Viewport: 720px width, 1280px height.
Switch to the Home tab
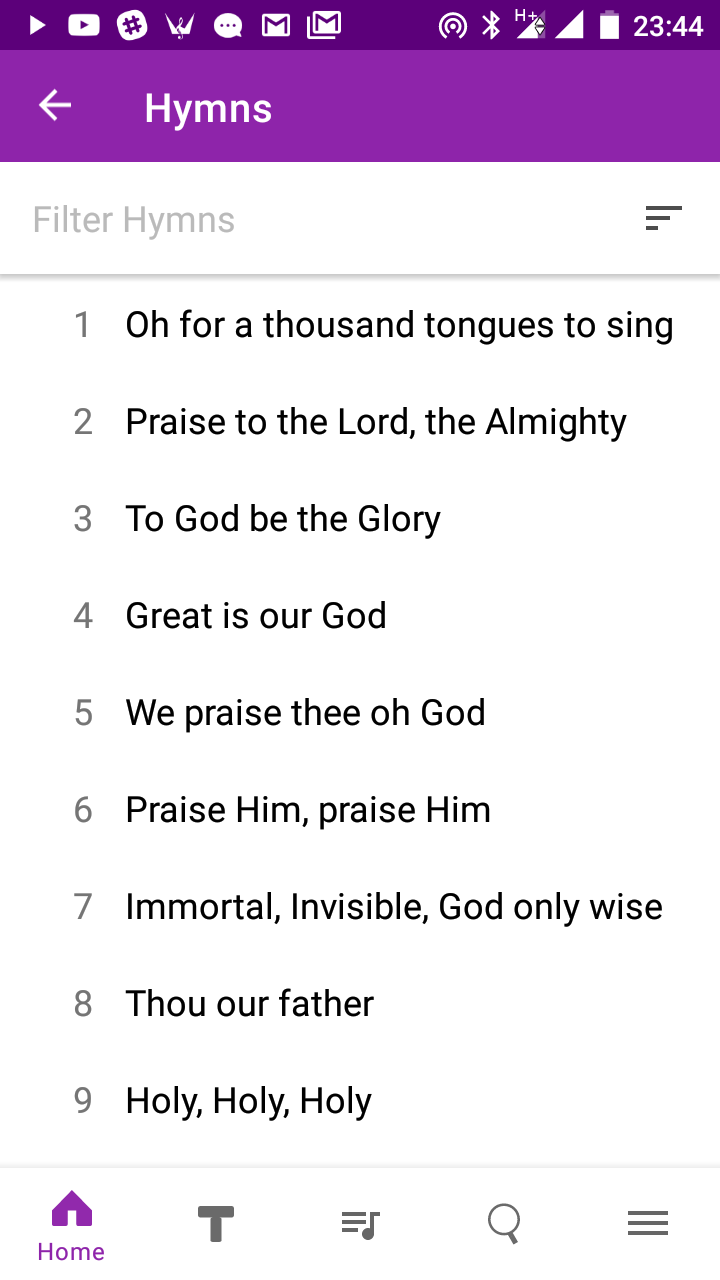click(x=71, y=1224)
